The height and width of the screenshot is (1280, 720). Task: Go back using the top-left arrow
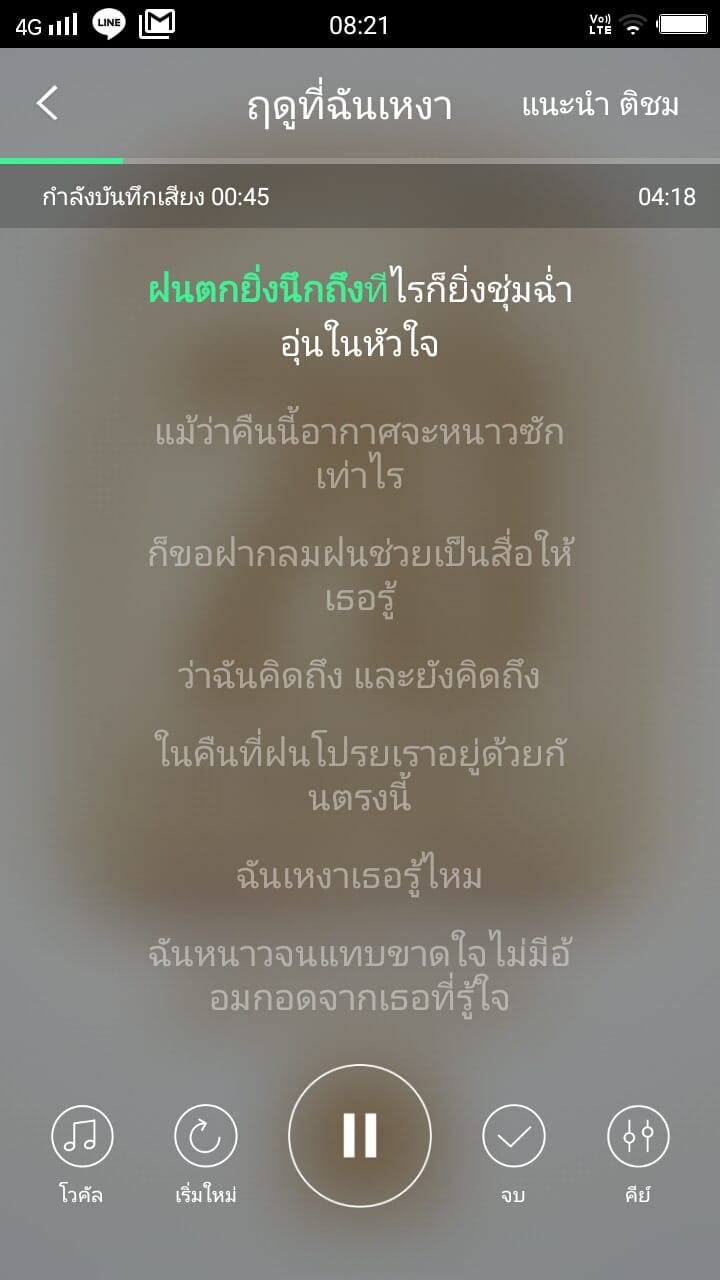click(47, 103)
